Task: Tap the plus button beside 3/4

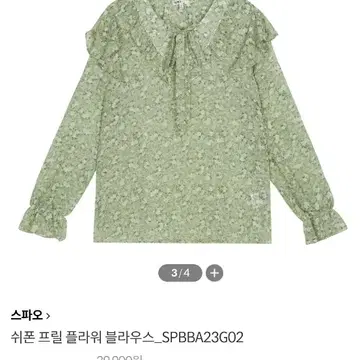Action: pos(214,273)
